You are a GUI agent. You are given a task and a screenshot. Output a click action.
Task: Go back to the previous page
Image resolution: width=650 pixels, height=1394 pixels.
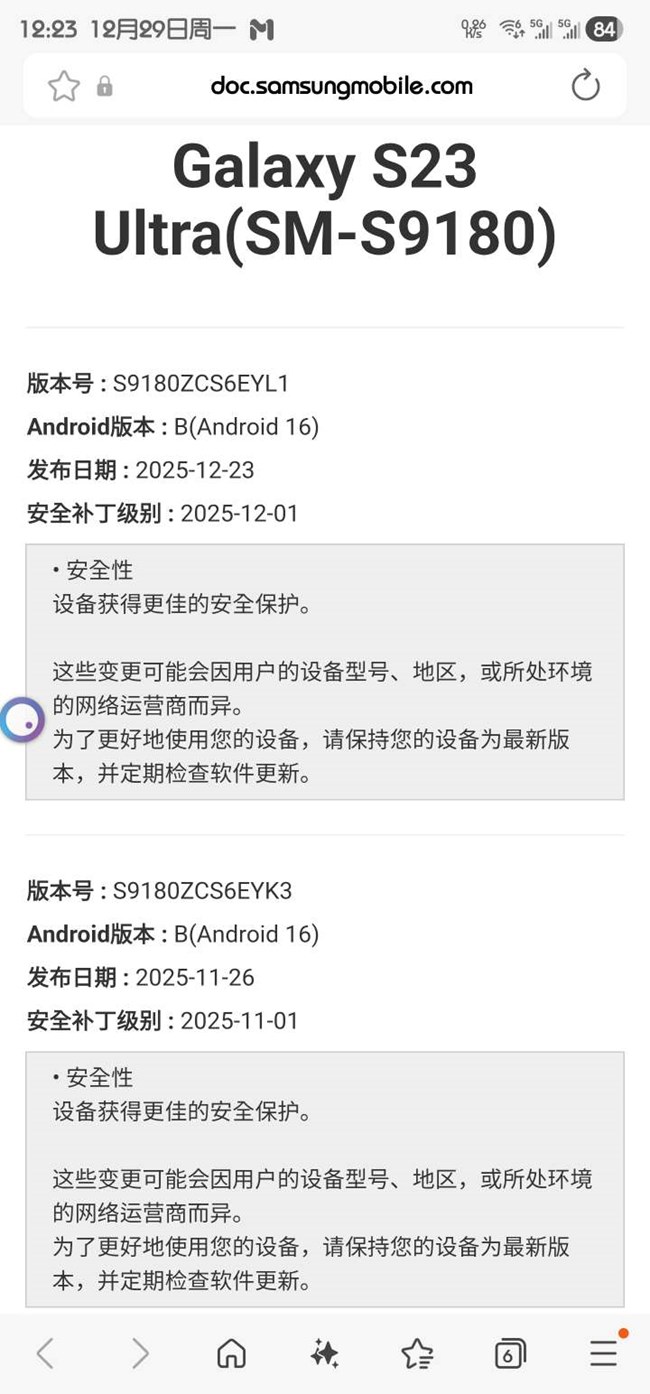coord(45,1354)
